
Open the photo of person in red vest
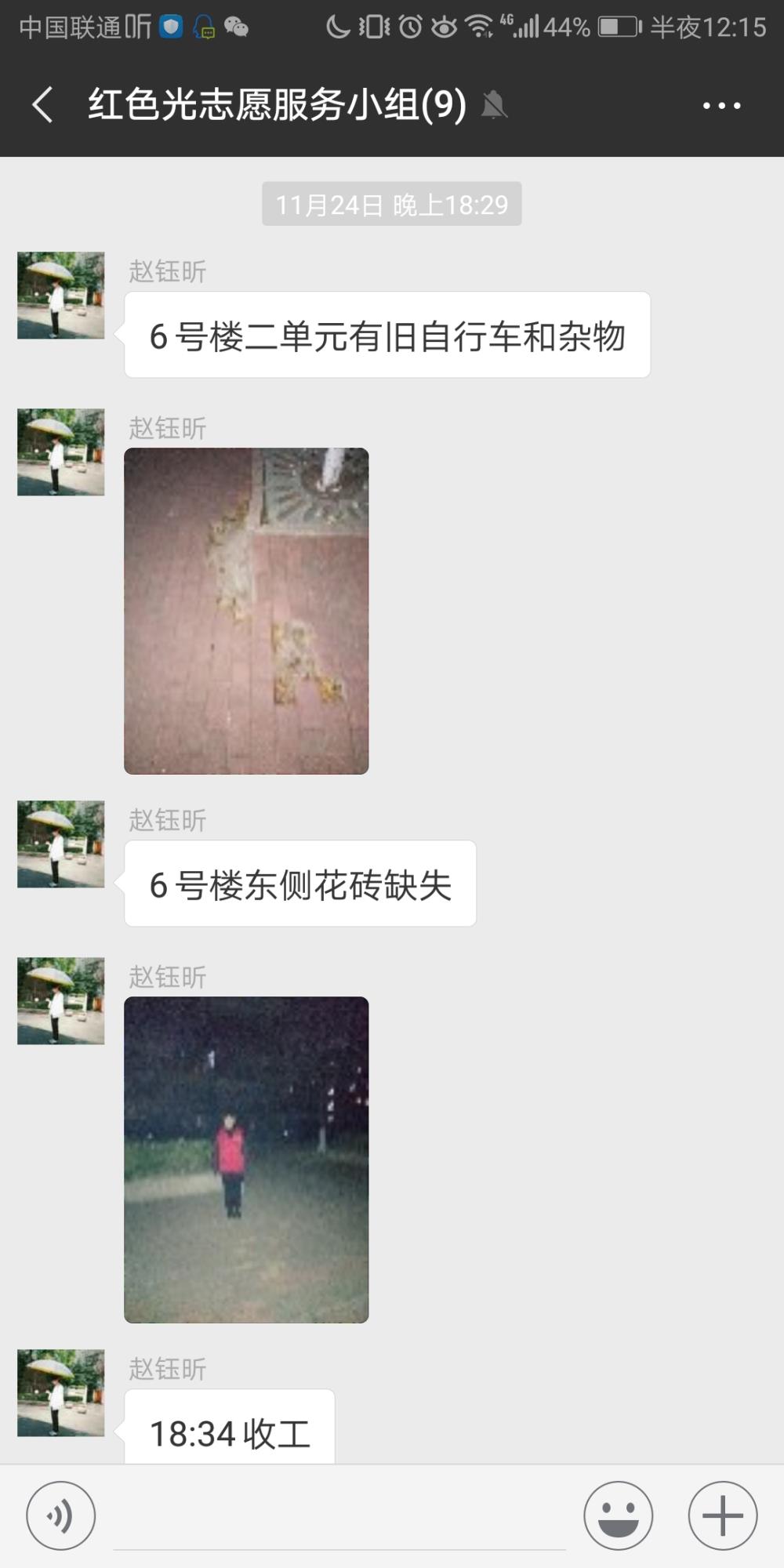246,1160
